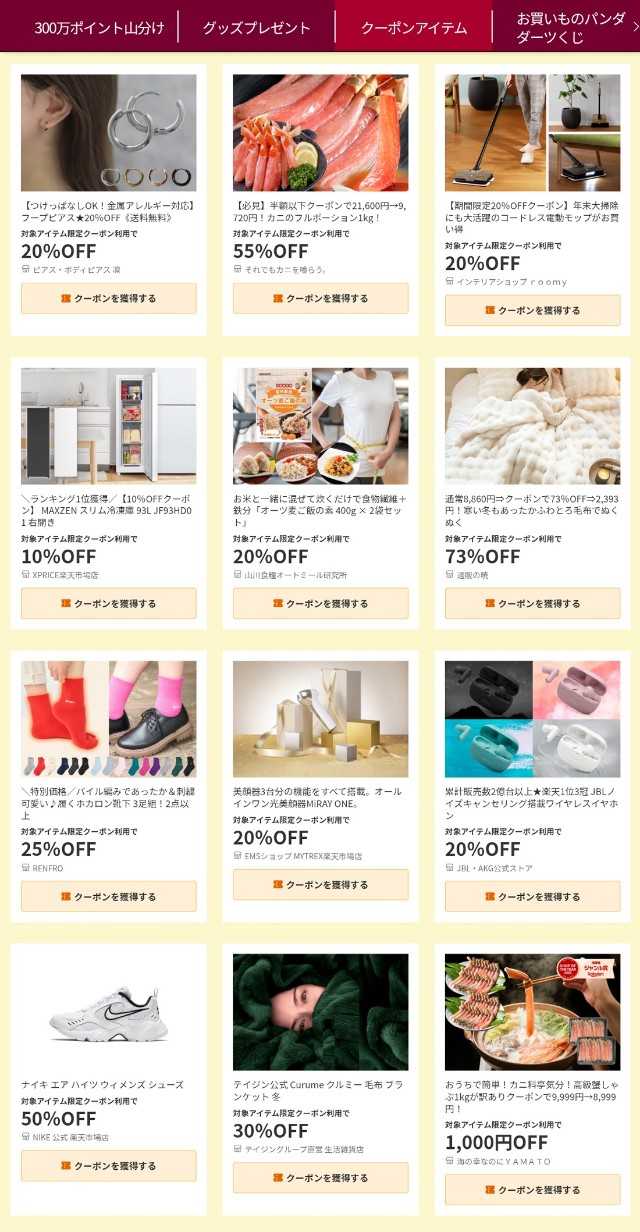Viewport: 640px width, 1232px height.
Task: Get the 55%OFF crab portion coupon
Action: [321, 298]
